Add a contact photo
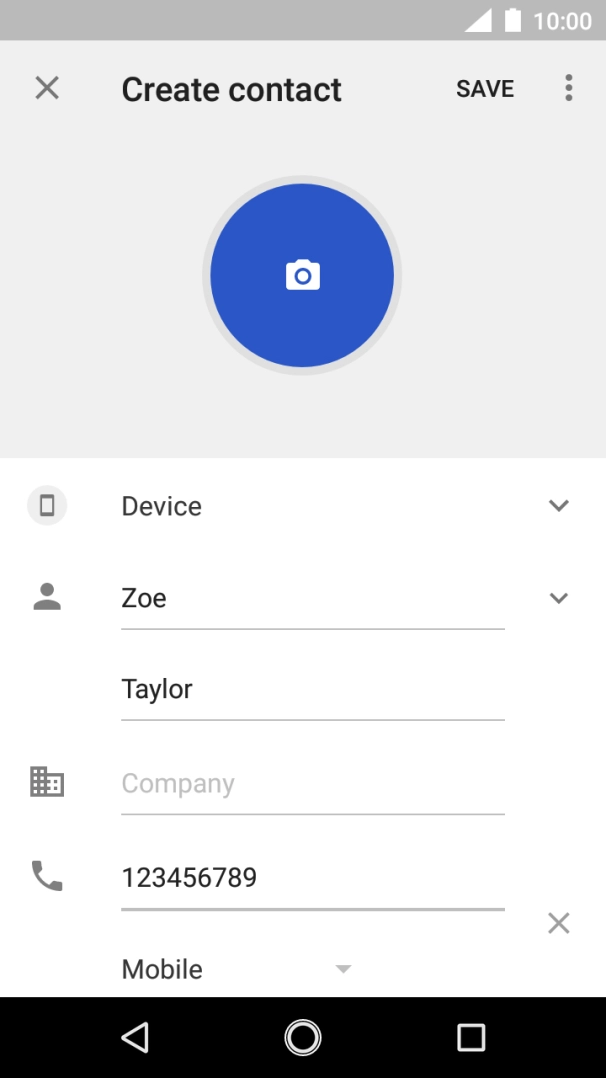This screenshot has height=1078, width=606. click(302, 275)
